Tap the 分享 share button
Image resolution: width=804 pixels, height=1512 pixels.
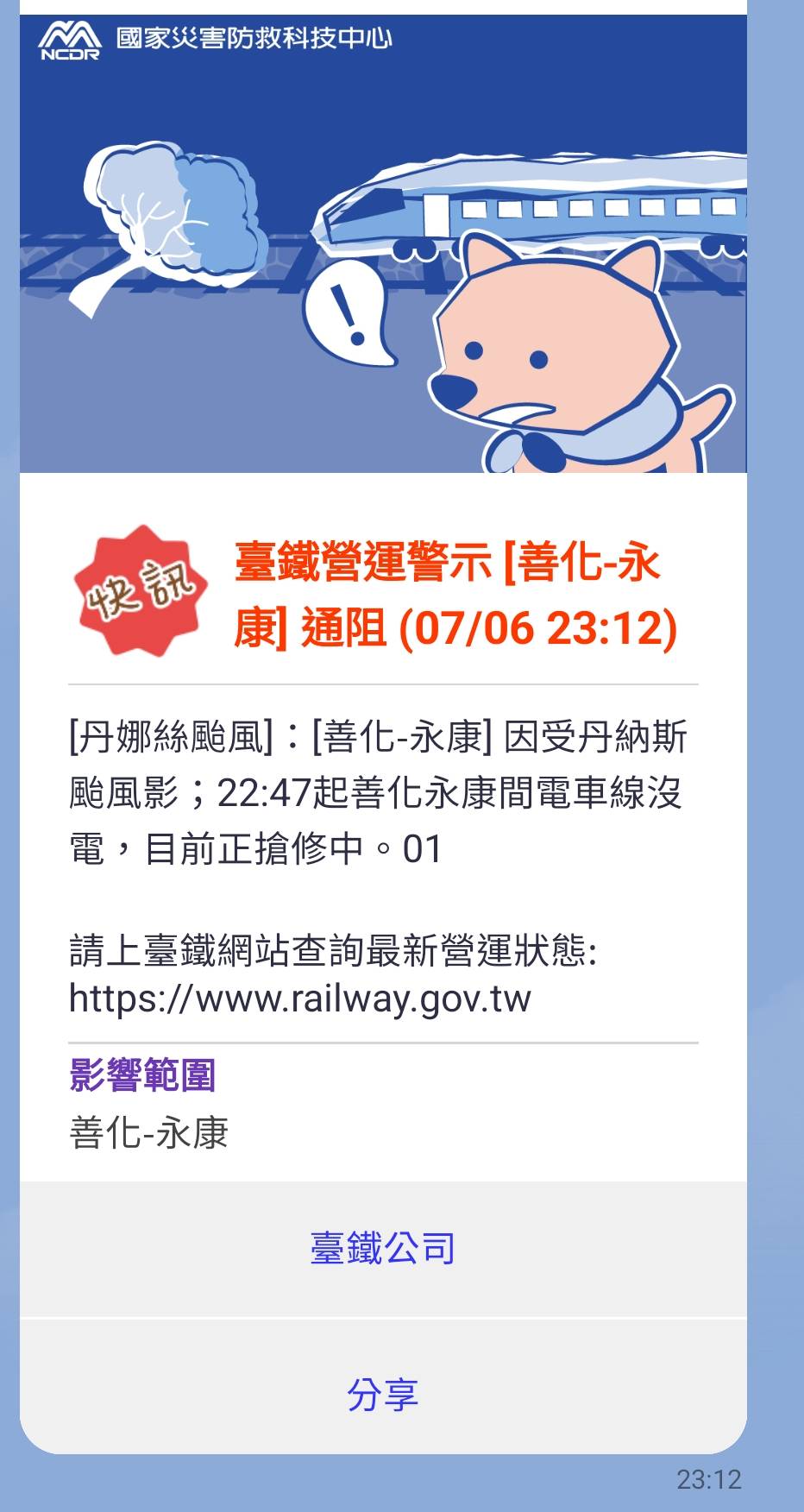click(382, 1394)
